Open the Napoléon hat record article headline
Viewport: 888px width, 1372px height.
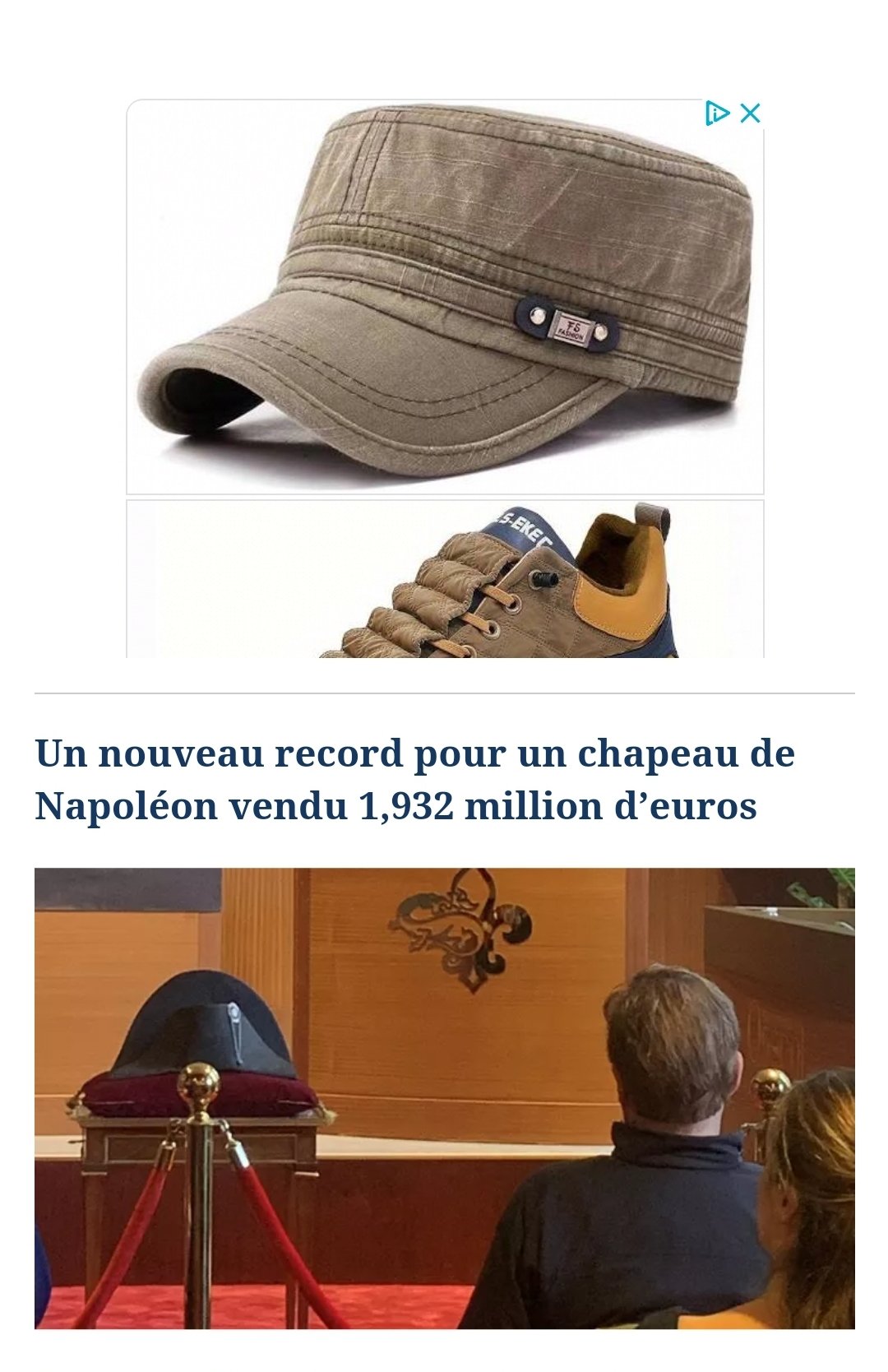click(x=414, y=779)
